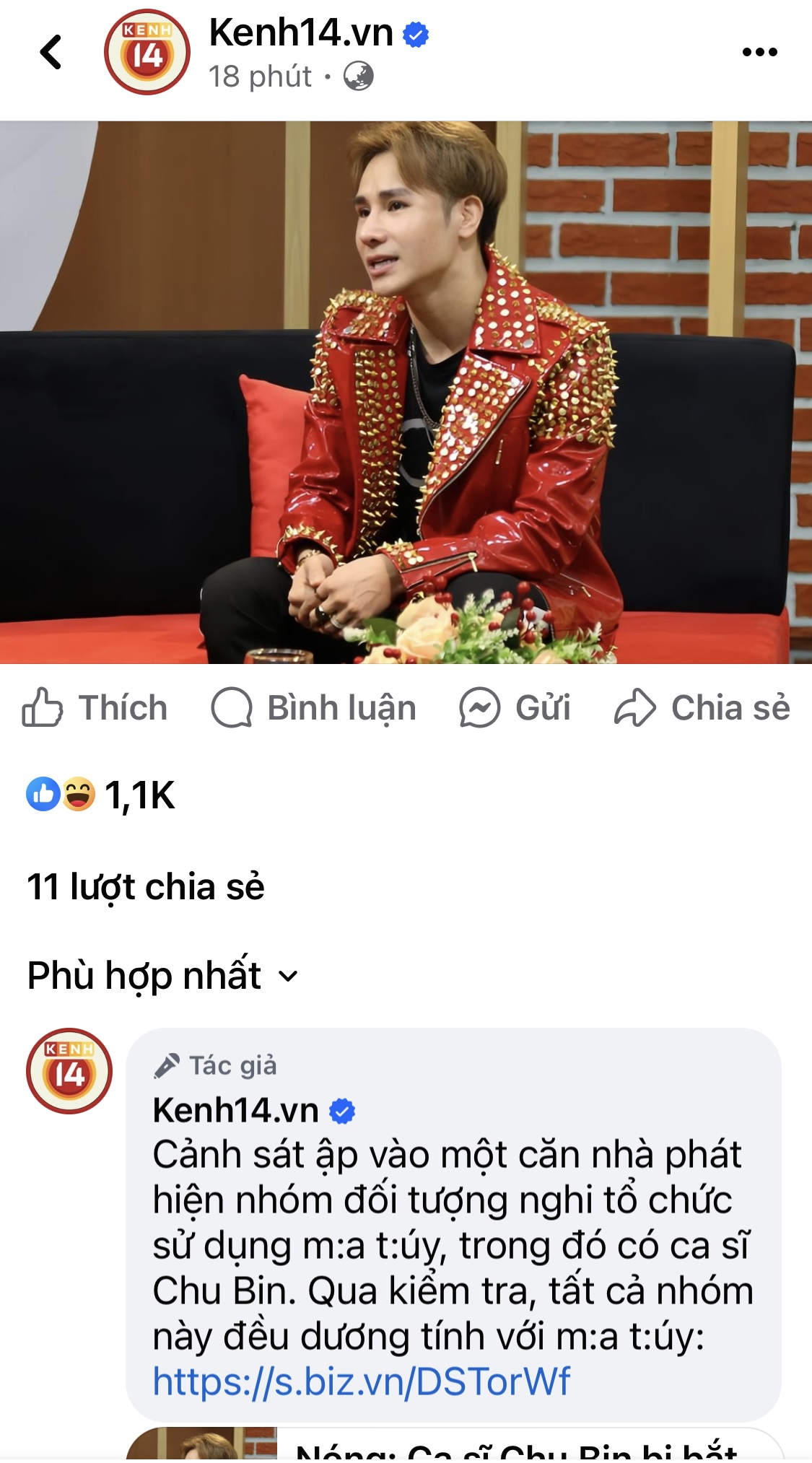Open the three-dot post options menu
This screenshot has height=1463, width=812.
[759, 52]
